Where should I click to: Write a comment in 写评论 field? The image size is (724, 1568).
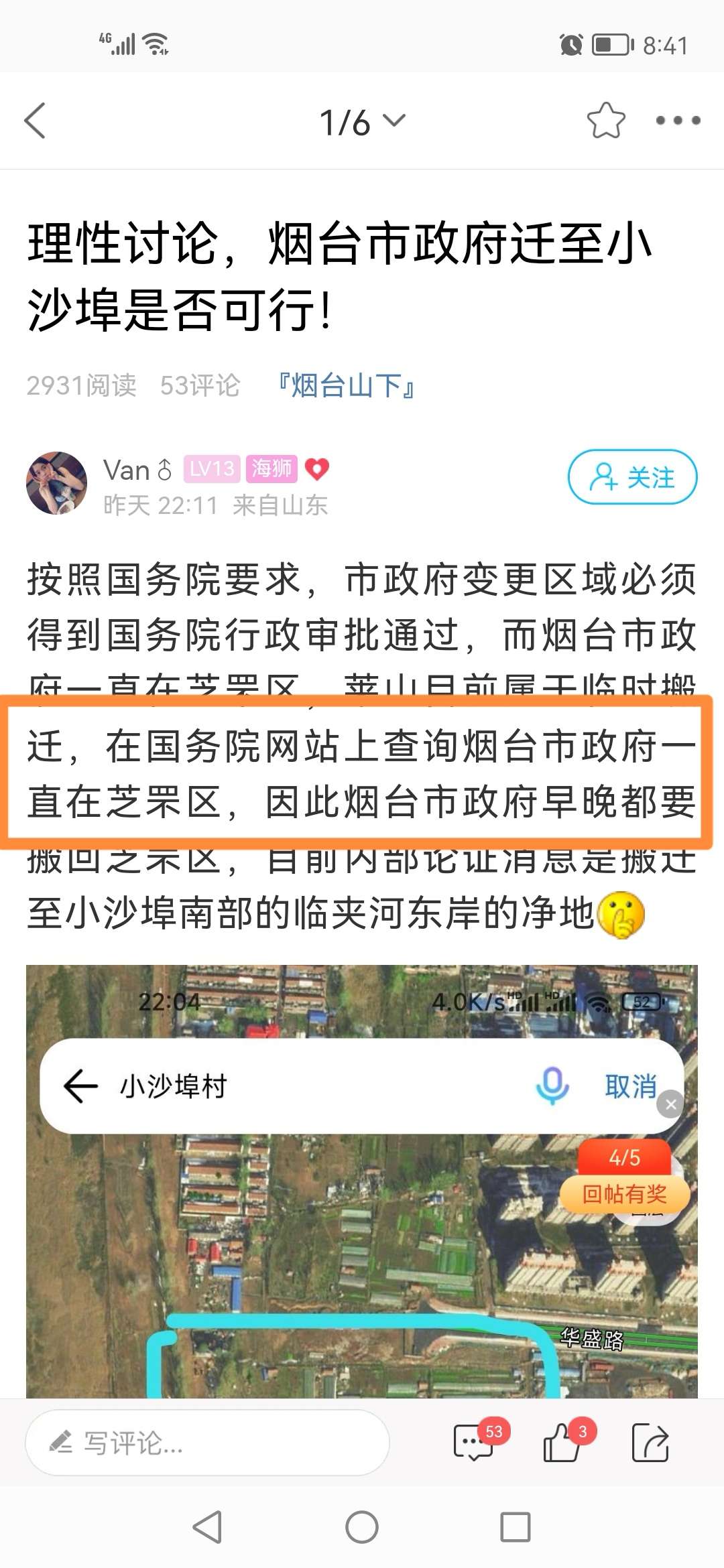(208, 1442)
